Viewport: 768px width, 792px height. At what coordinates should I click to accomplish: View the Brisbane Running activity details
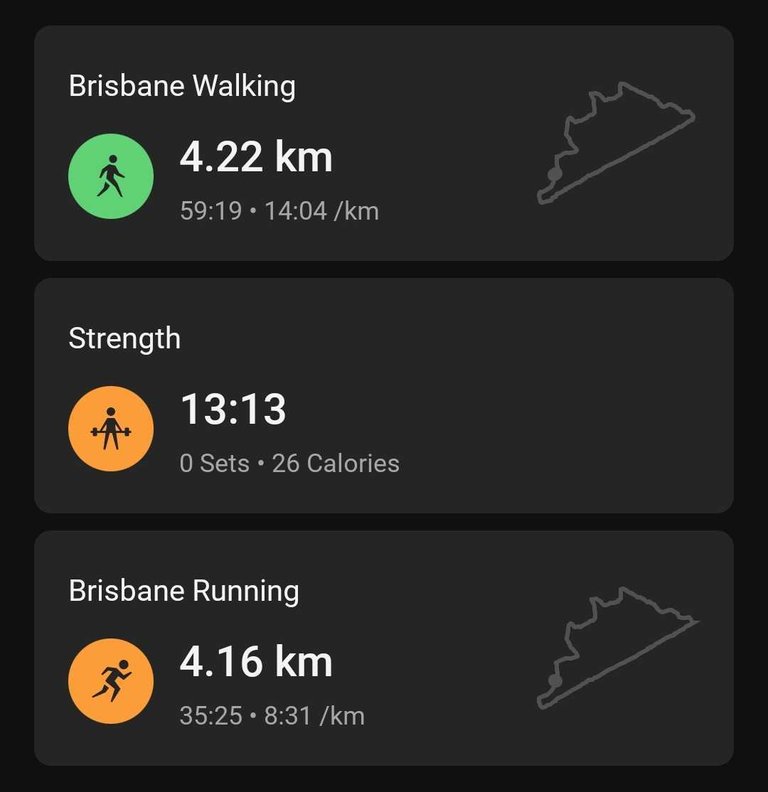pyautogui.click(x=384, y=648)
